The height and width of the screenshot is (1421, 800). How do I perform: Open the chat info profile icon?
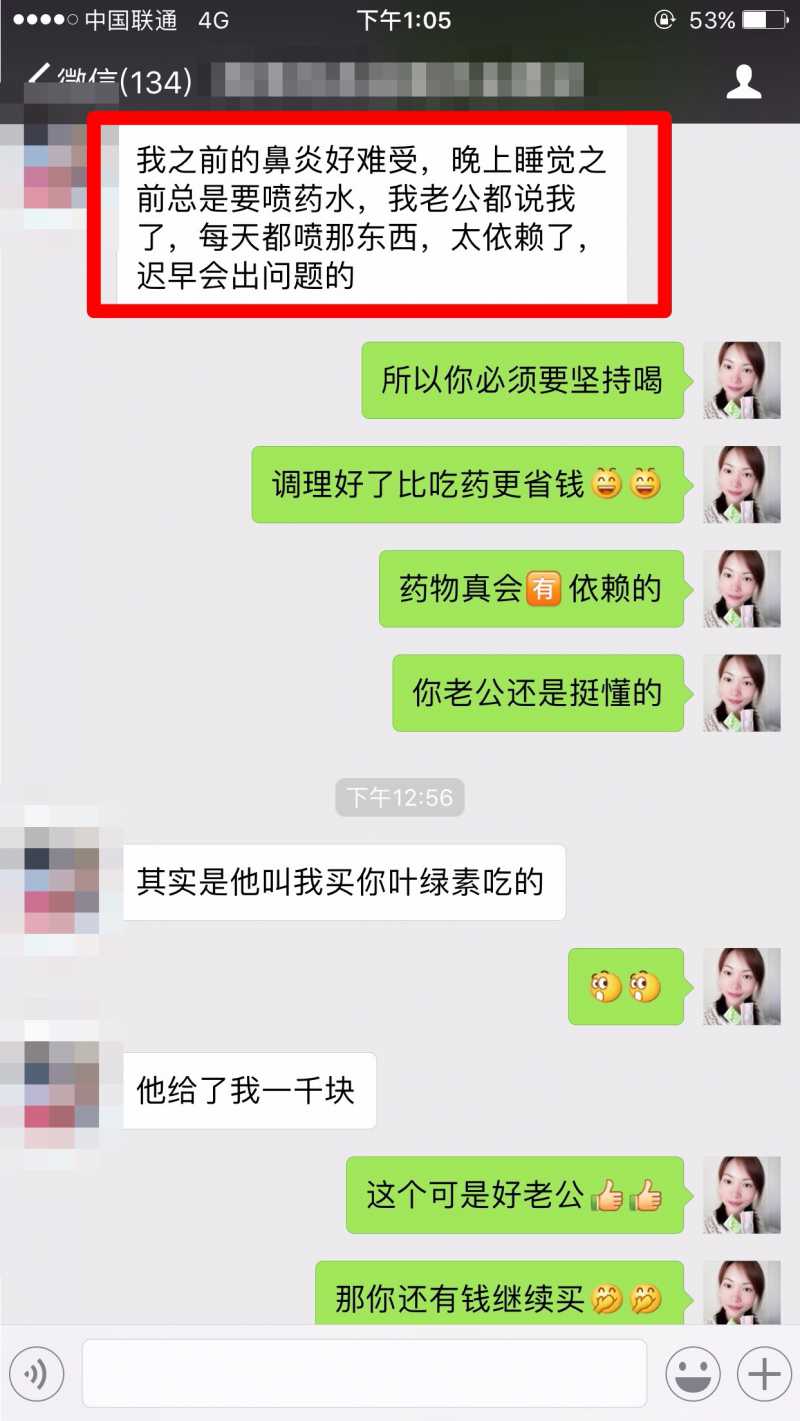(x=744, y=81)
